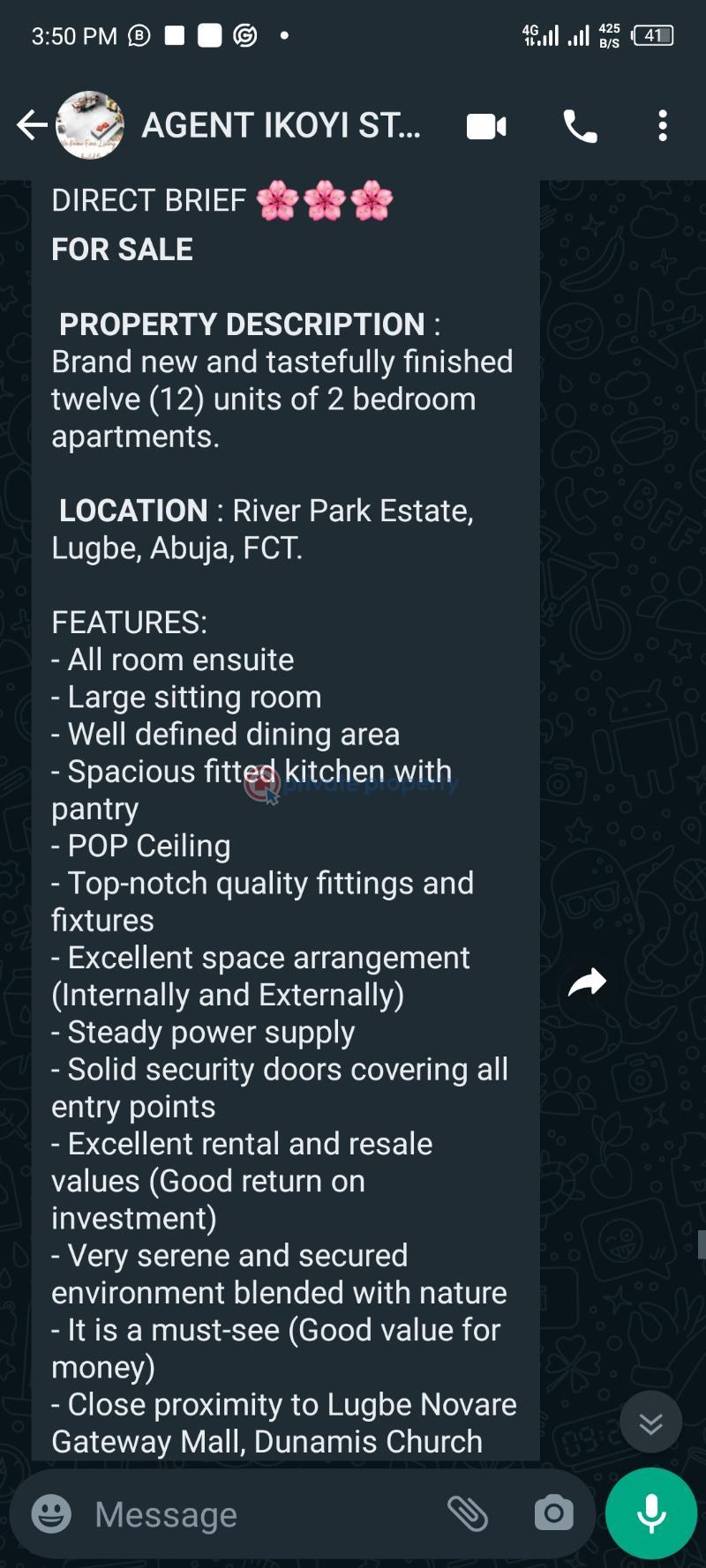Jump to latest messages with down chevron
The width and height of the screenshot is (706, 1568).
pos(650,1422)
